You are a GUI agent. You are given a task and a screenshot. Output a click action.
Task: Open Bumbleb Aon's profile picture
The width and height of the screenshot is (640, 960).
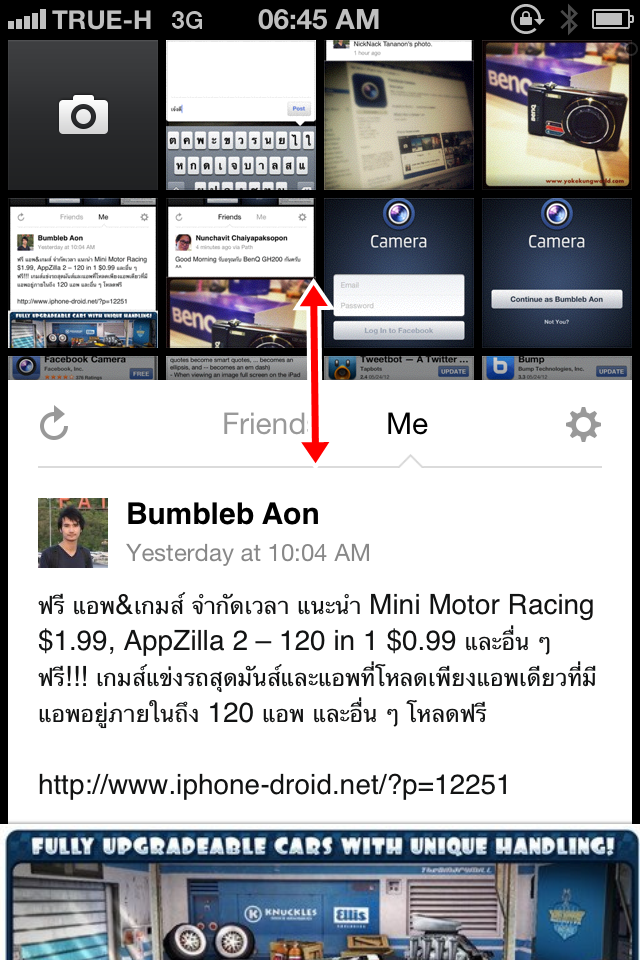[x=72, y=532]
